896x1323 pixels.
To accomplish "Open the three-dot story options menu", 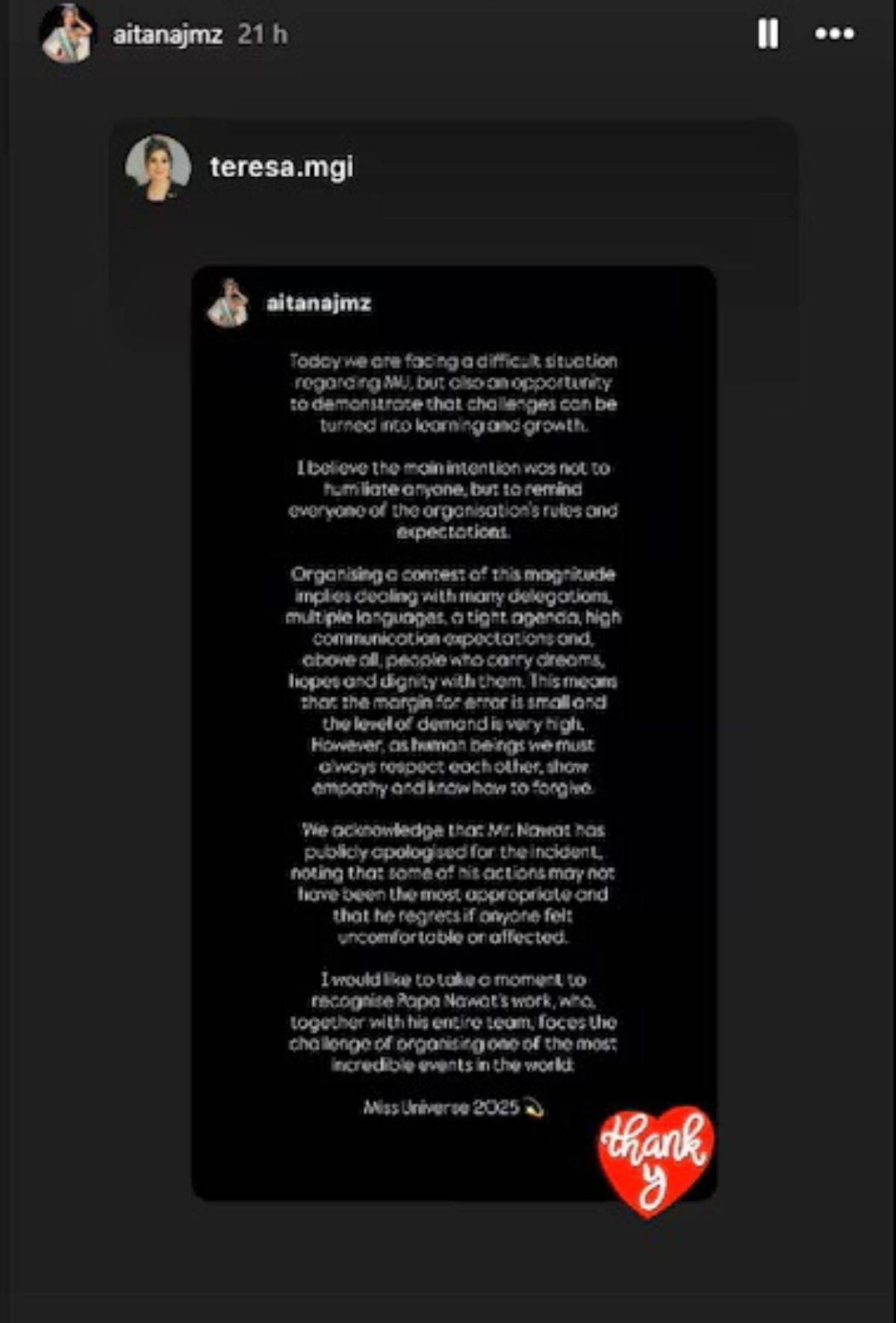I will (x=834, y=34).
